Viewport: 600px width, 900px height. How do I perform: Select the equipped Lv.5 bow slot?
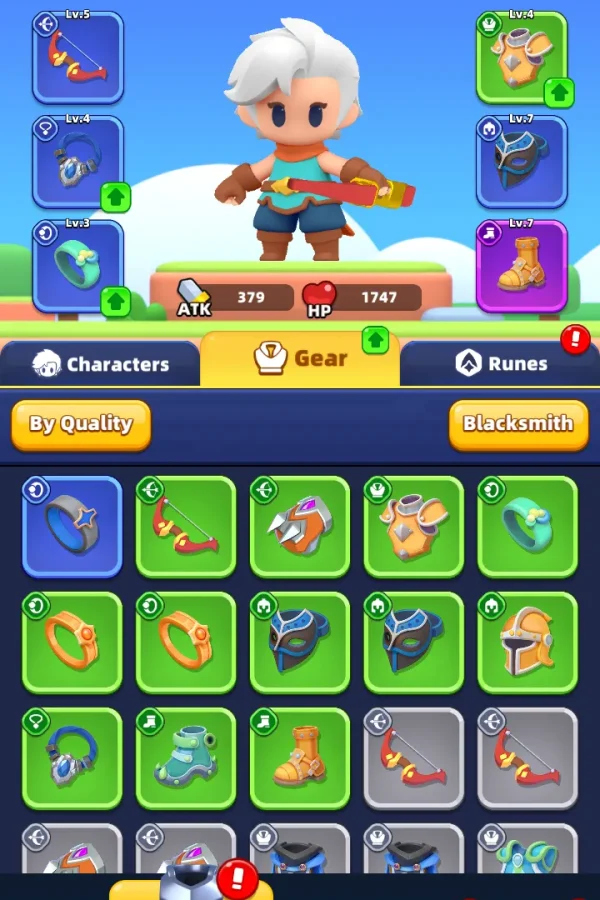click(78, 58)
